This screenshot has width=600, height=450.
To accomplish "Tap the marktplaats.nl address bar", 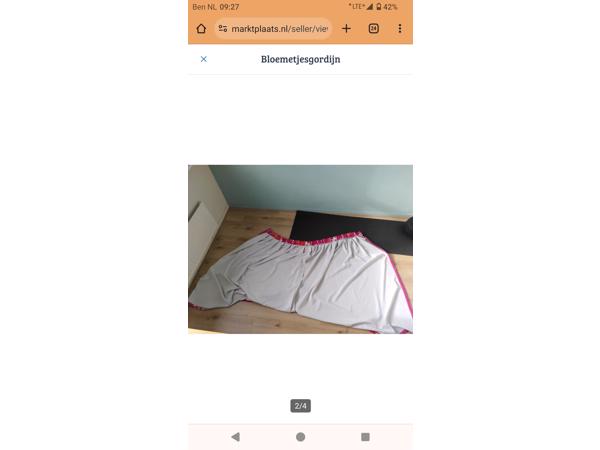I will point(273,29).
